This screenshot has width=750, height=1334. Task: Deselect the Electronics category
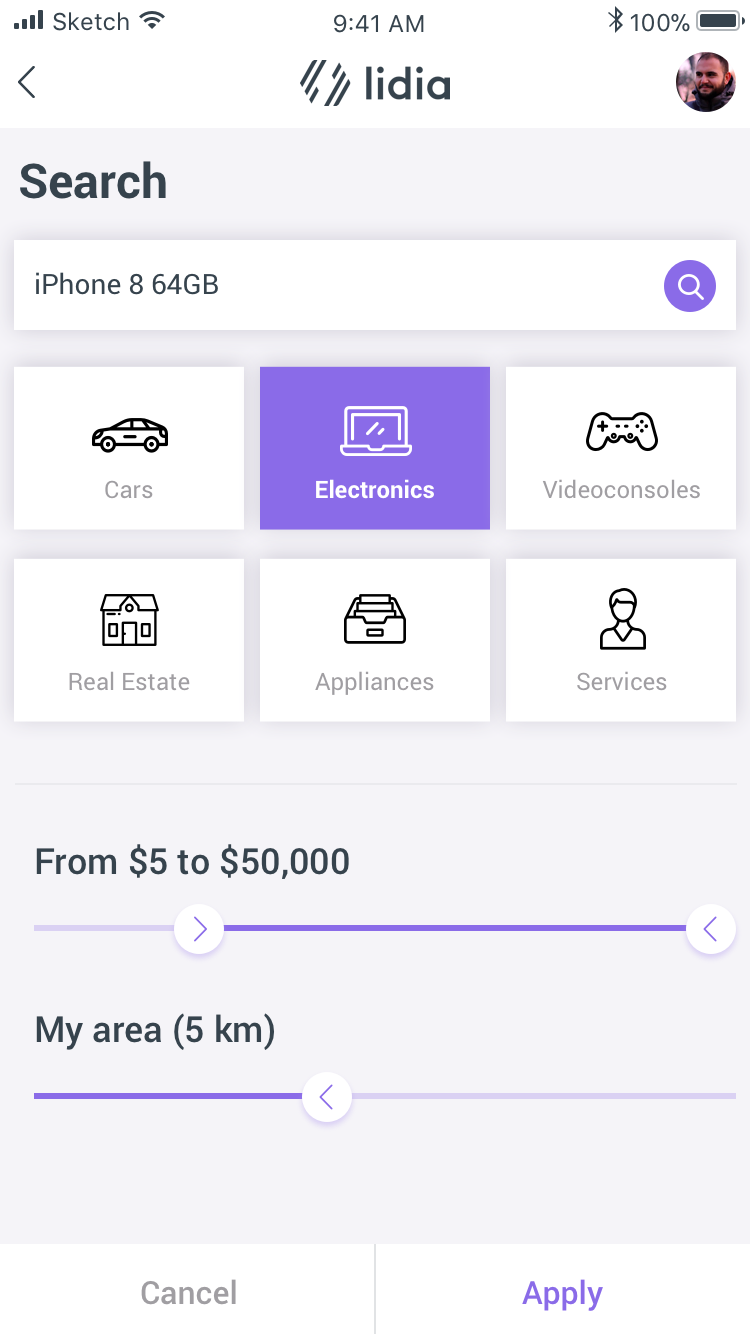coord(375,448)
